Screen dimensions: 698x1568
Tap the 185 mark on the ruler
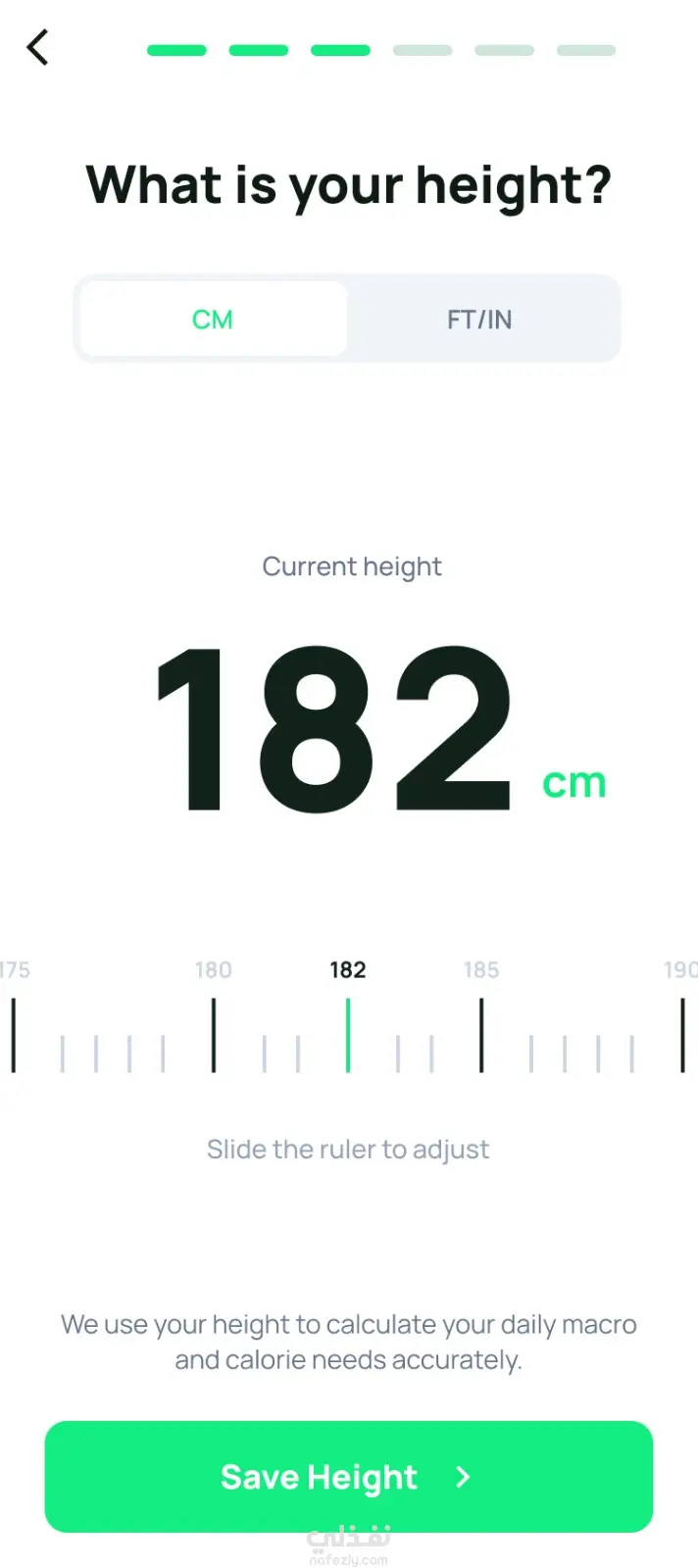click(x=481, y=1034)
